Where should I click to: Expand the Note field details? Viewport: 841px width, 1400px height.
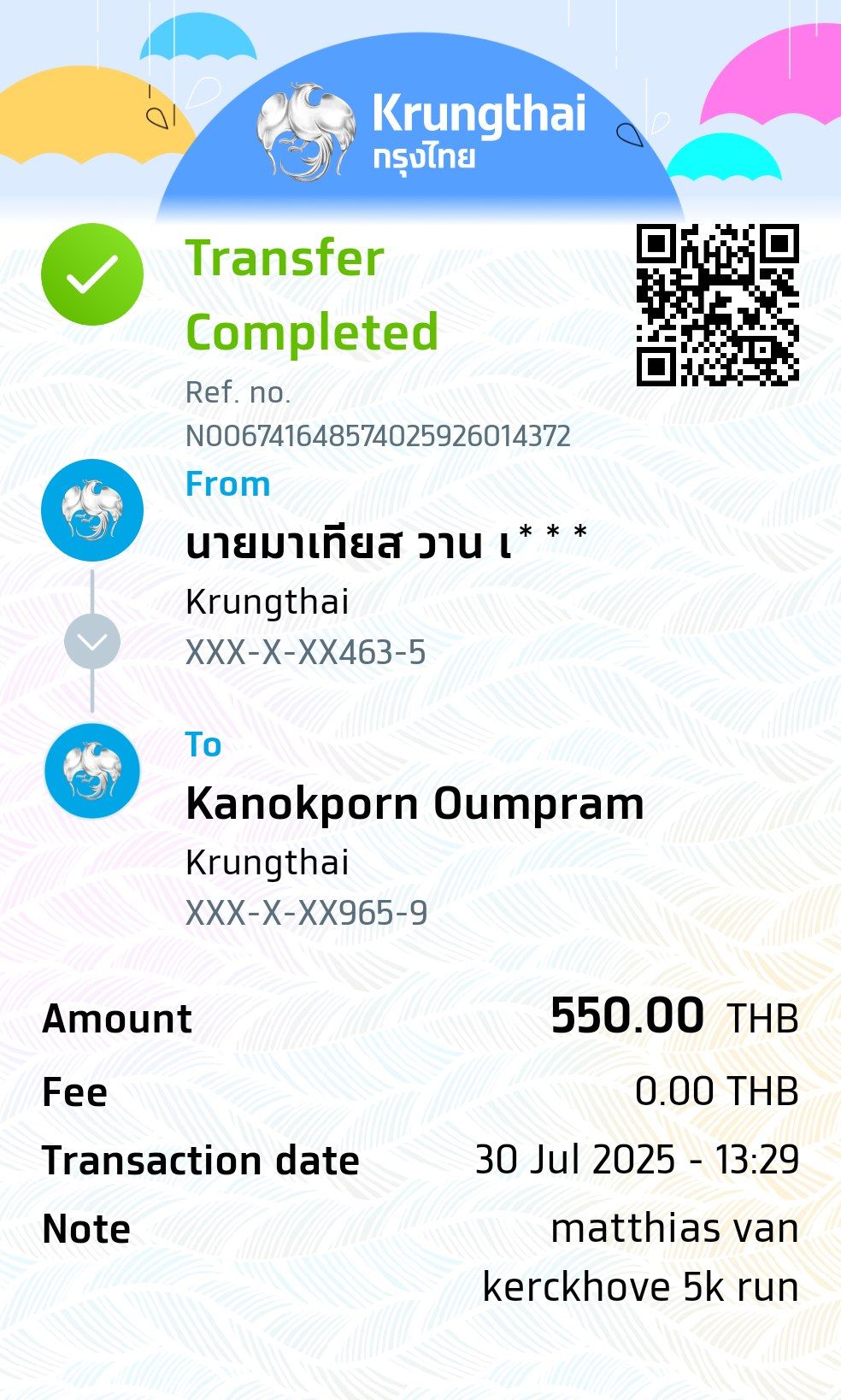pyautogui.click(x=85, y=1228)
